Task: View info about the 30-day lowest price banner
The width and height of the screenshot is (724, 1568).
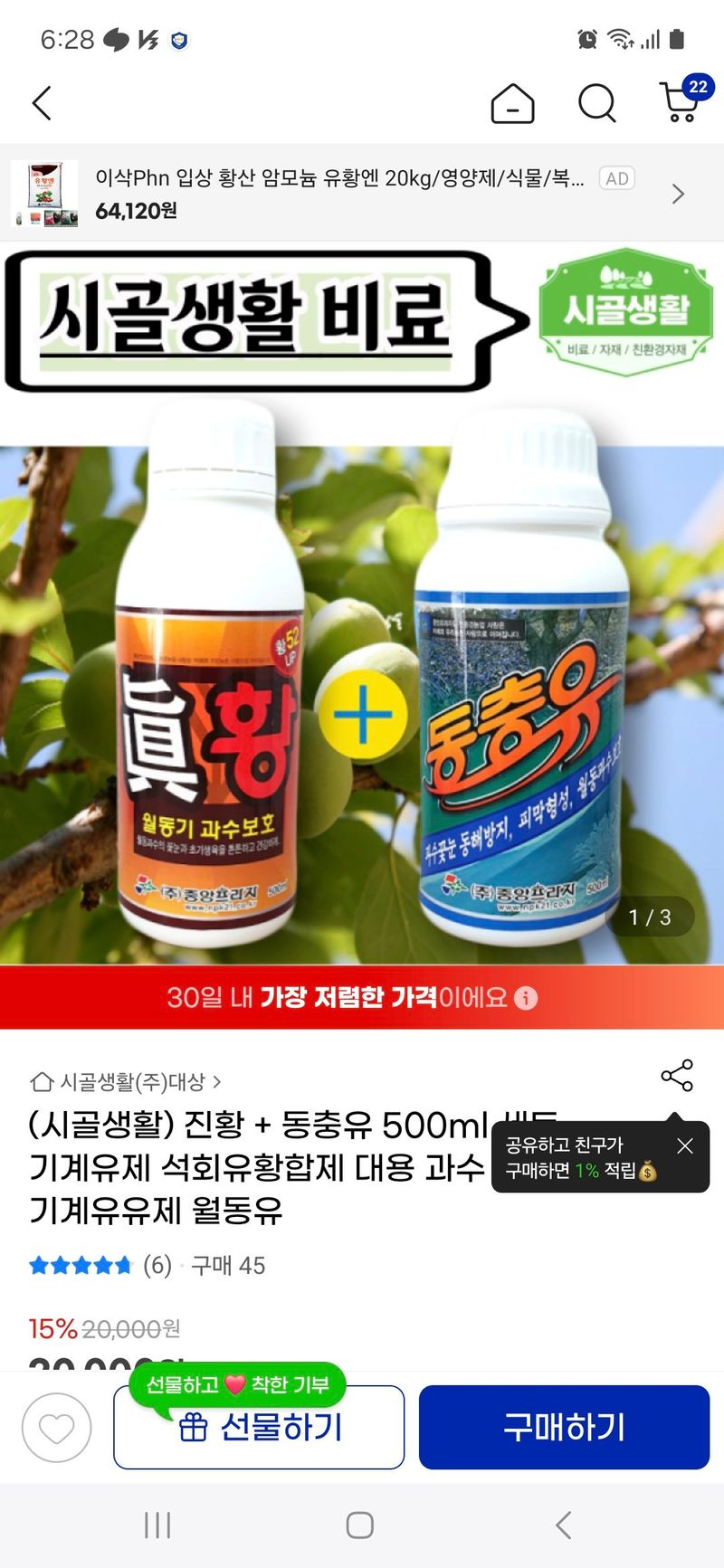Action: click(x=526, y=997)
